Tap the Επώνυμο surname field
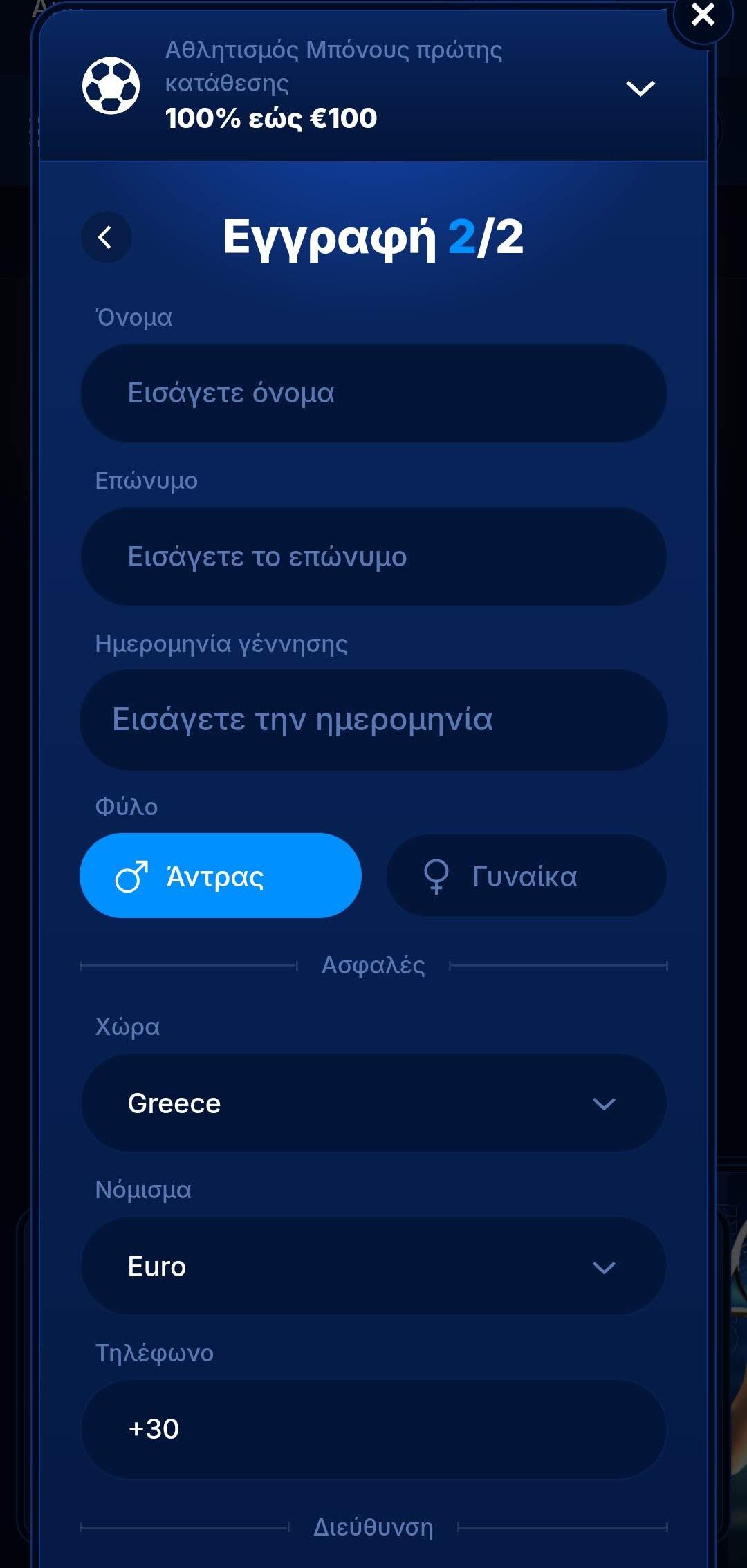Screen dimensions: 747x1568 coord(373,557)
